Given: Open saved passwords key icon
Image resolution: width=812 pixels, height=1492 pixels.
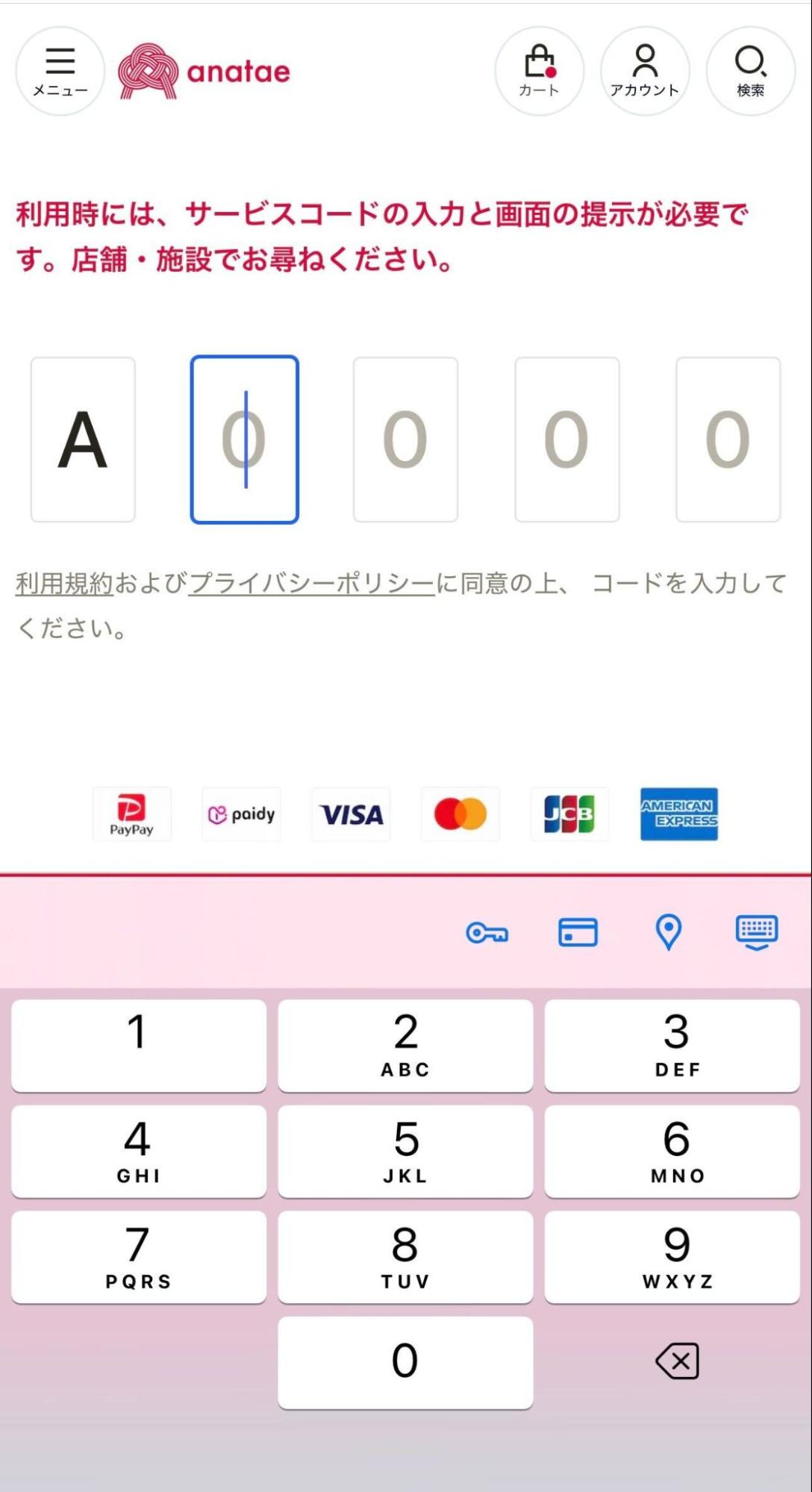Looking at the screenshot, I should [487, 932].
